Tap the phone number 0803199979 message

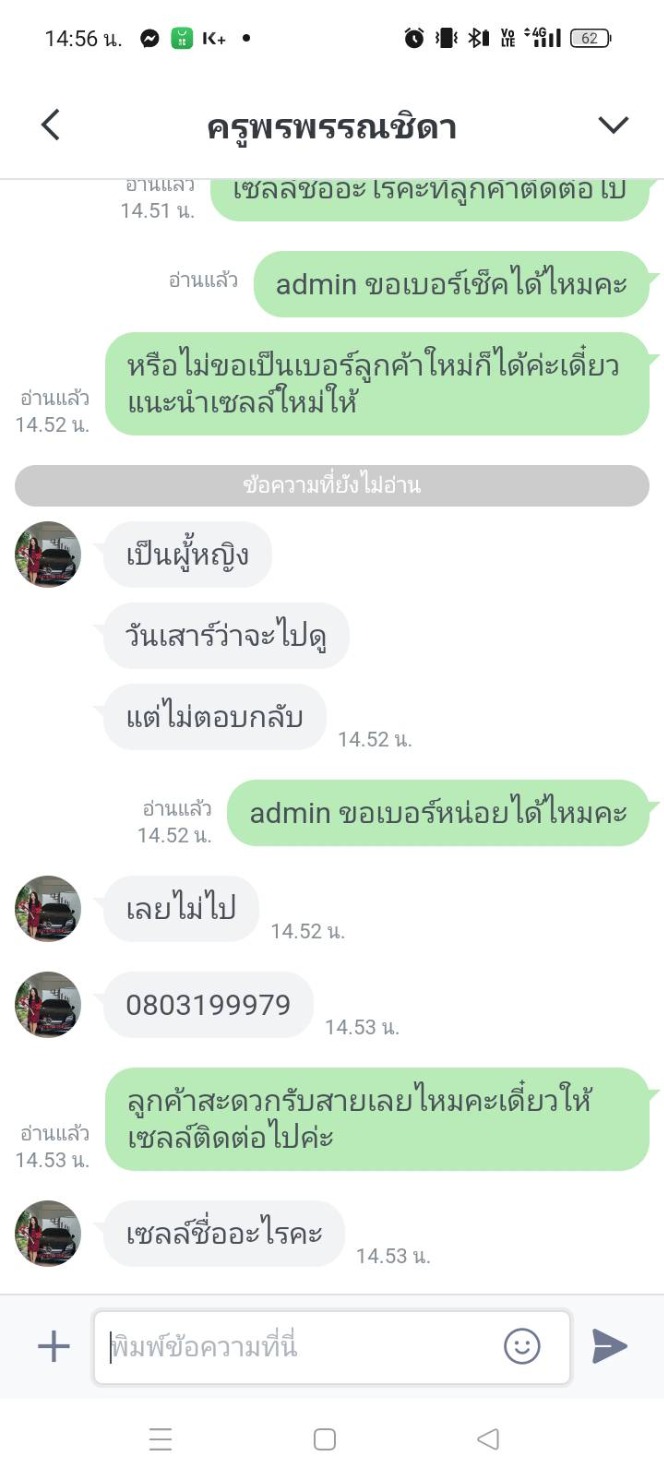[x=208, y=1005]
